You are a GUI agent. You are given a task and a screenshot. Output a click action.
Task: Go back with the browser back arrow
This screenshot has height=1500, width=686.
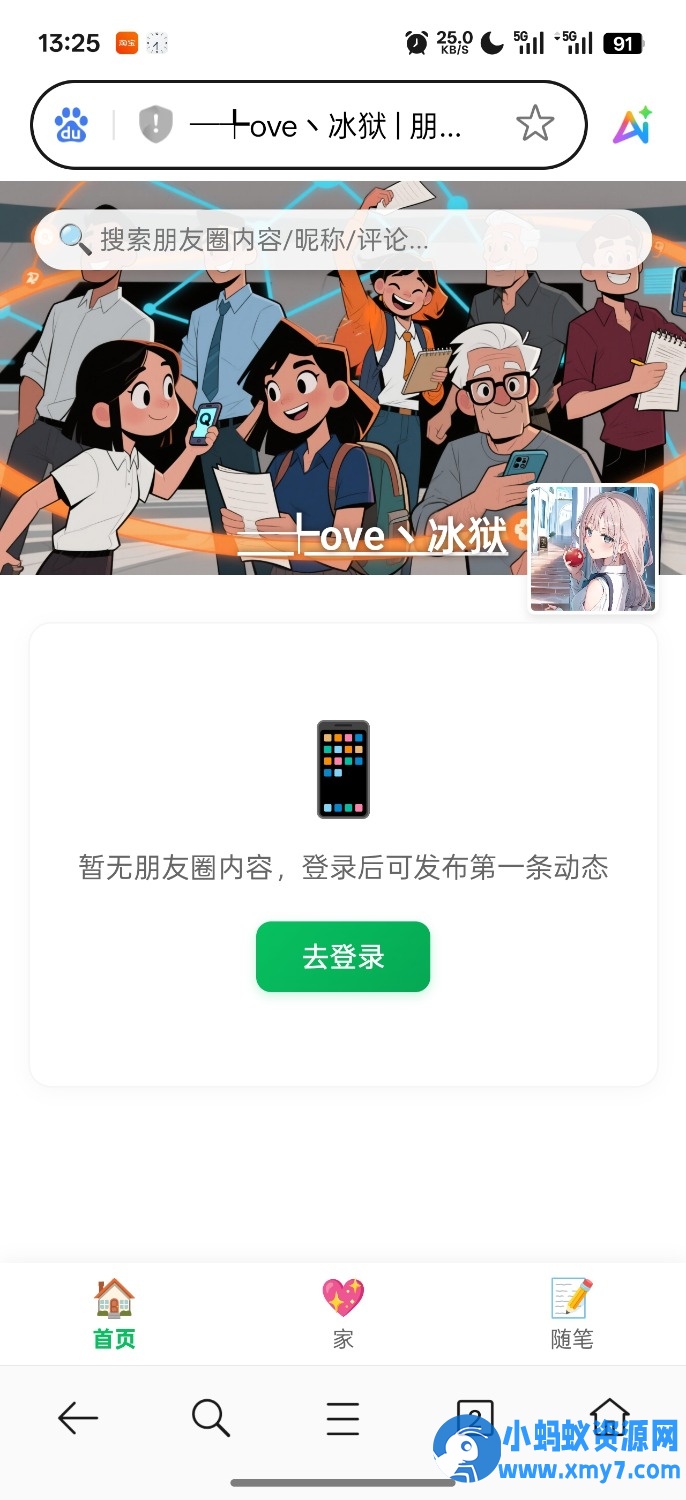tap(77, 1417)
